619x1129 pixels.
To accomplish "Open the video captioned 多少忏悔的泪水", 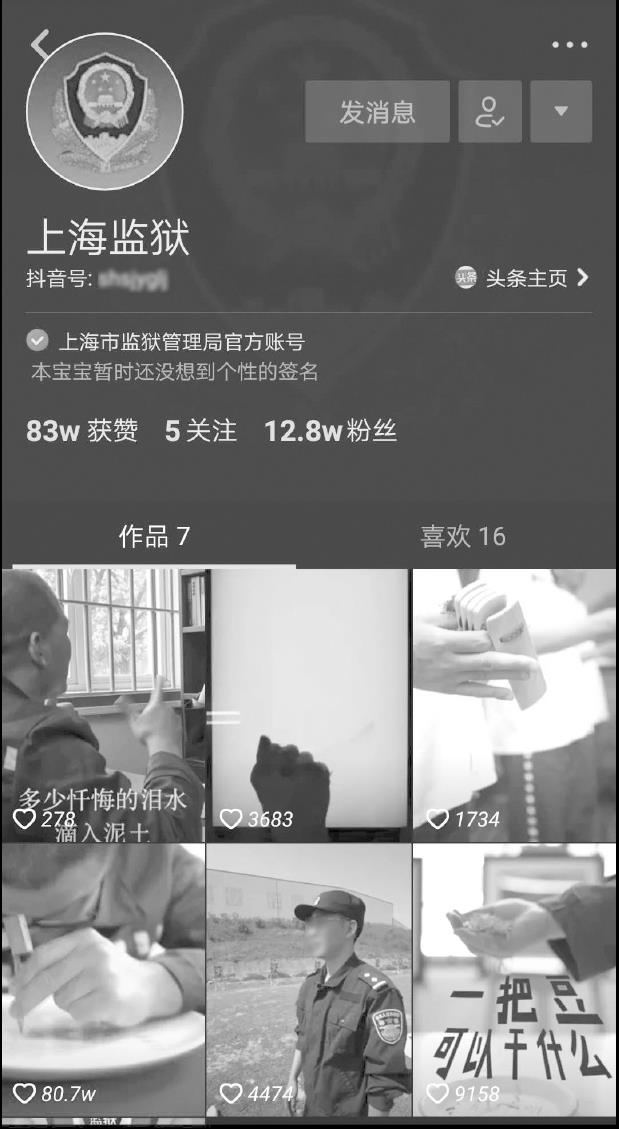I will pos(103,705).
